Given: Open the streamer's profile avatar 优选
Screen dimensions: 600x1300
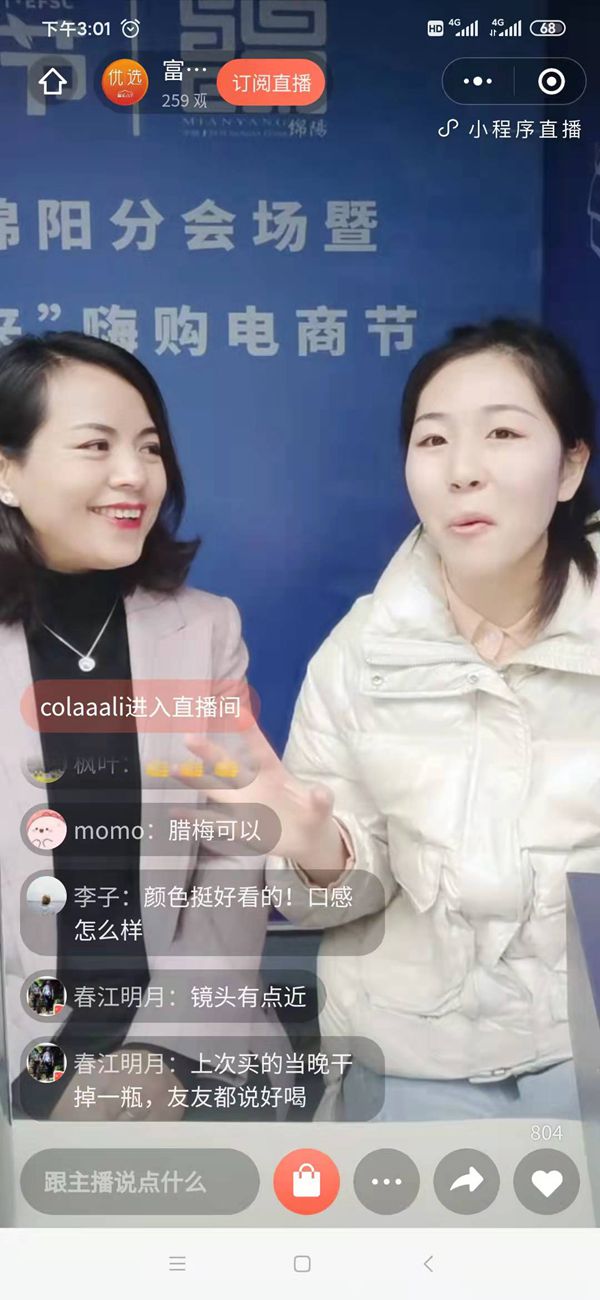Looking at the screenshot, I should tap(125, 83).
